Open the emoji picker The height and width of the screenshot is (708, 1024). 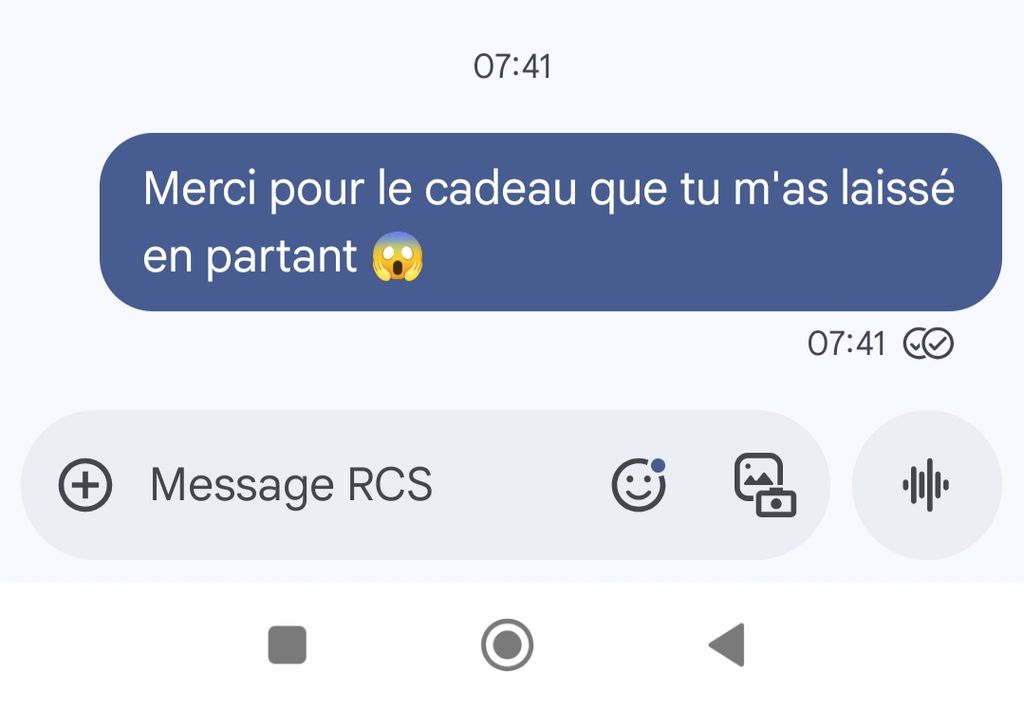[638, 486]
